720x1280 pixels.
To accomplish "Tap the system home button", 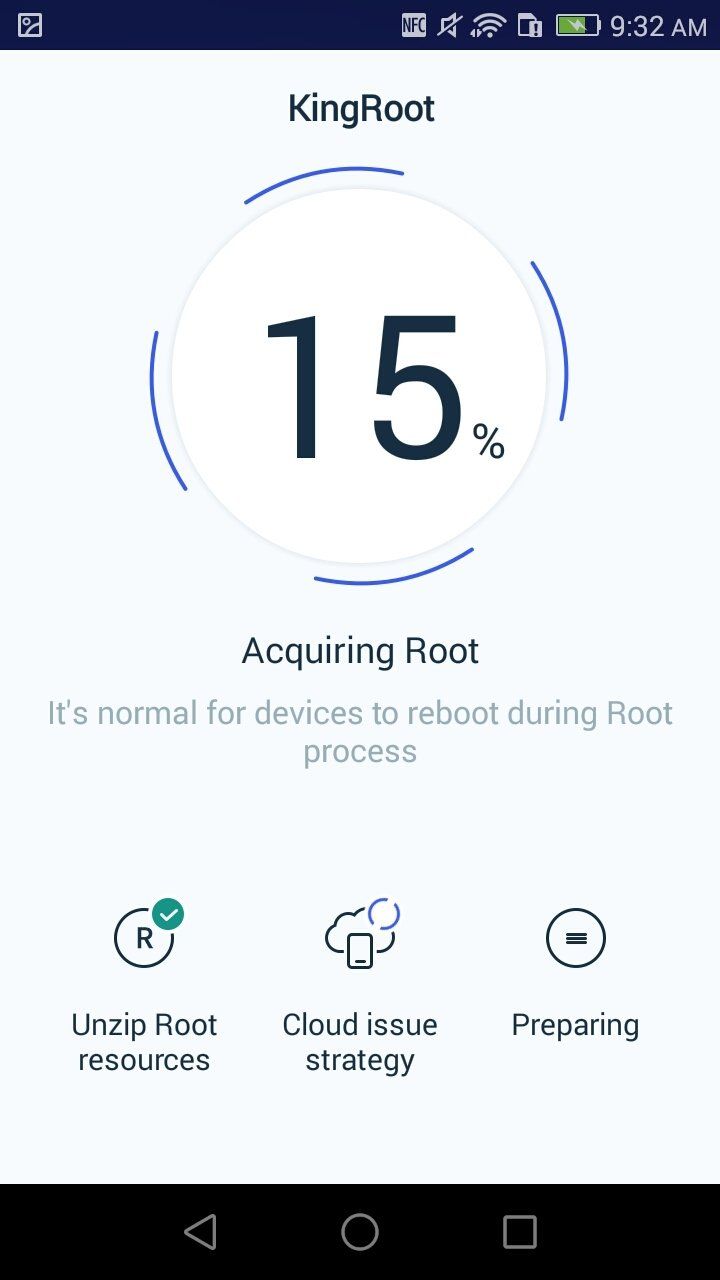I will coord(360,1232).
